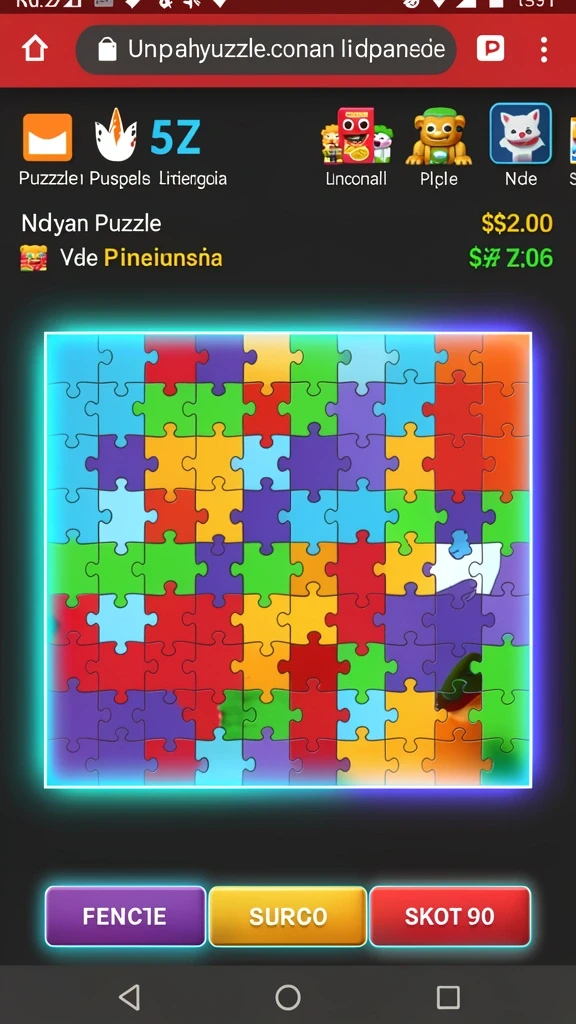Screen dimensions: 576x1024
Task: Open recent apps from navigation bar
Action: 448,997
